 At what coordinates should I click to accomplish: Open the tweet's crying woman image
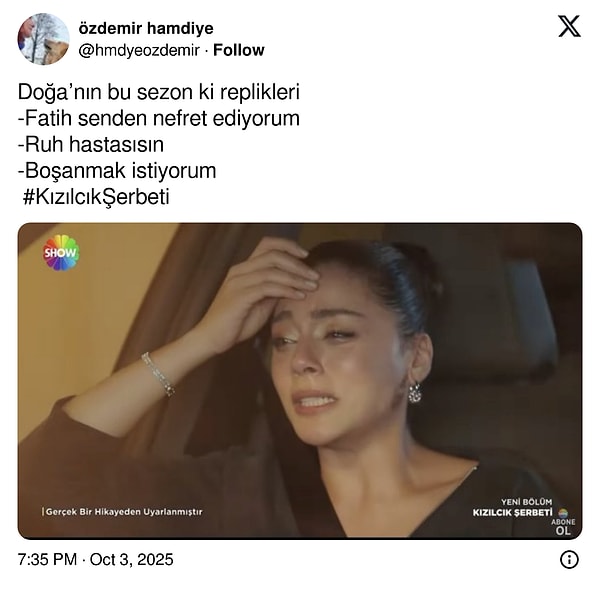coord(300,380)
